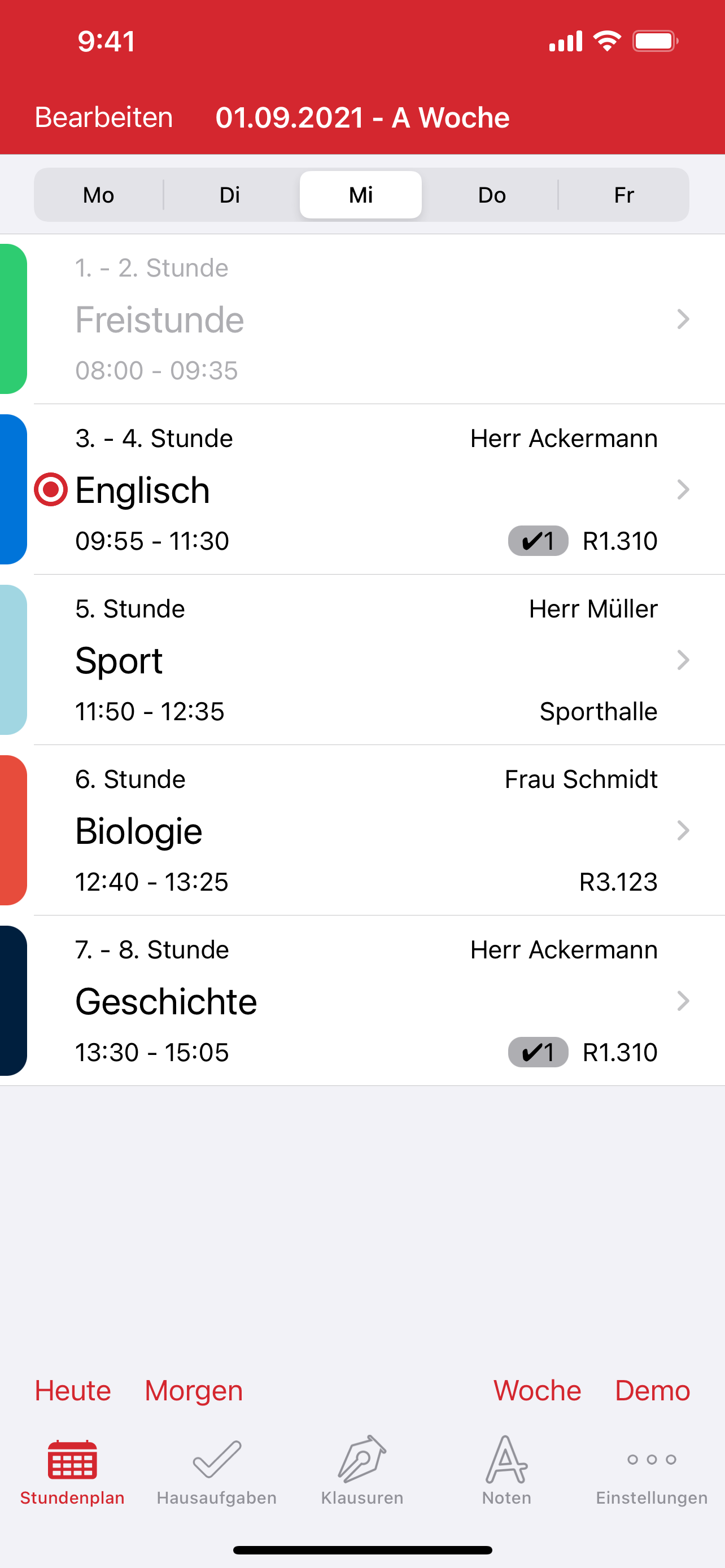This screenshot has width=725, height=1568.
Task: Open the Freistunde entry
Action: click(365, 319)
